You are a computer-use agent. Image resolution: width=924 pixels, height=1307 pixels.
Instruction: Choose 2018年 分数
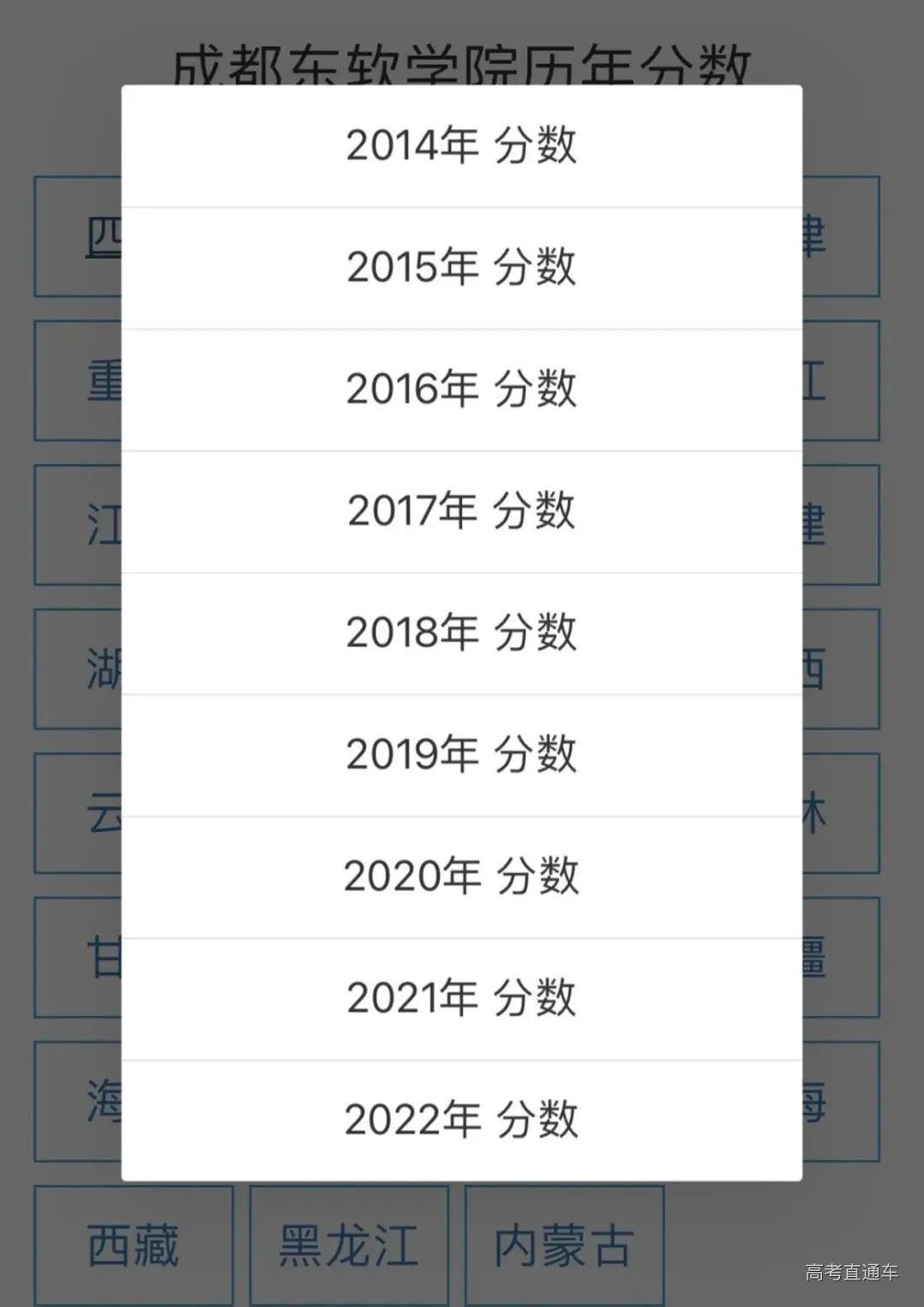tap(462, 631)
